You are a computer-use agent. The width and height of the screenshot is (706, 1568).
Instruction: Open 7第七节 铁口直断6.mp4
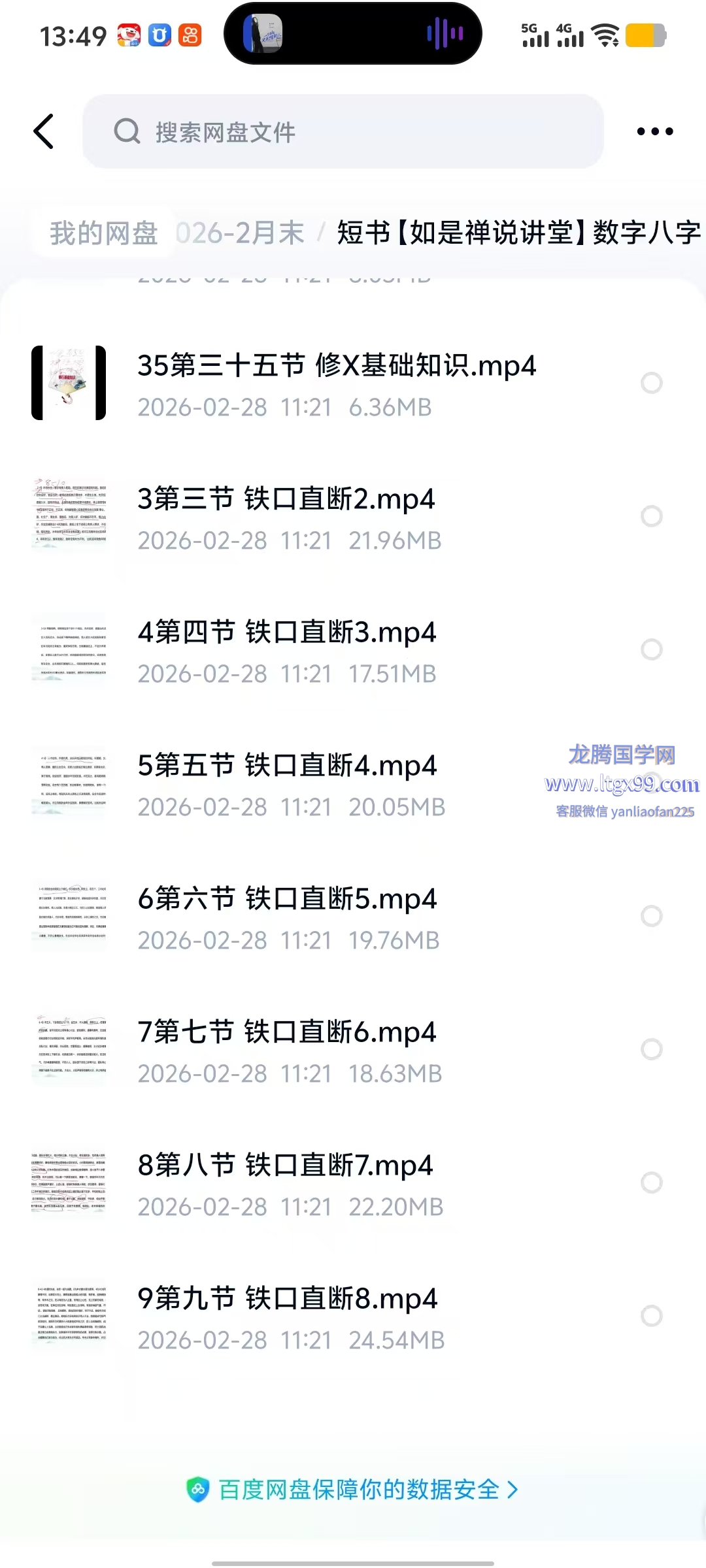(x=286, y=1049)
